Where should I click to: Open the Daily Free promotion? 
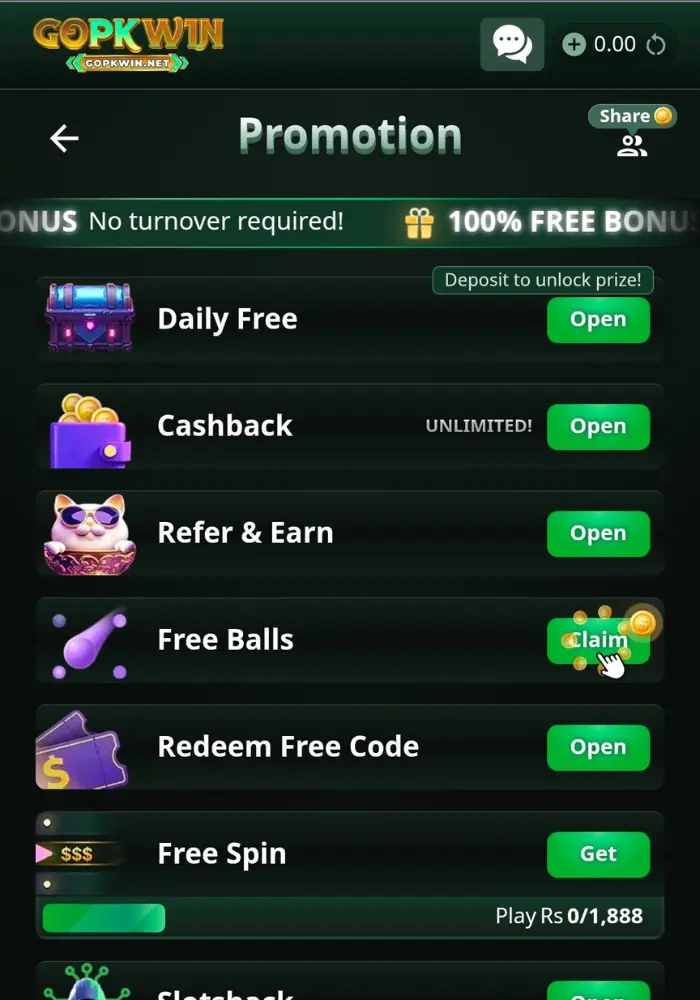click(598, 320)
